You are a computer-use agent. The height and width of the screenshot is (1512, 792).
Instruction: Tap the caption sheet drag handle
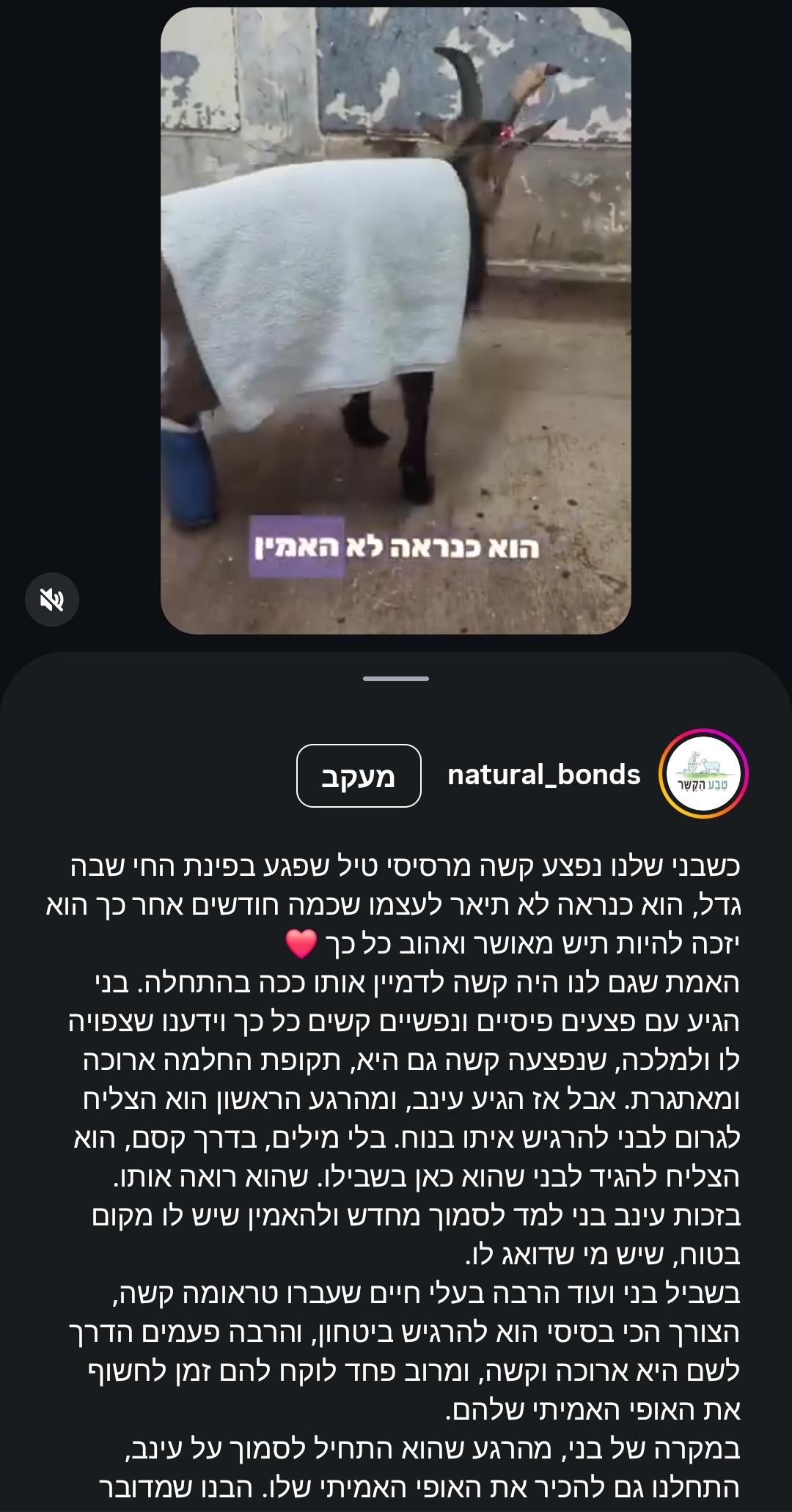click(x=395, y=679)
